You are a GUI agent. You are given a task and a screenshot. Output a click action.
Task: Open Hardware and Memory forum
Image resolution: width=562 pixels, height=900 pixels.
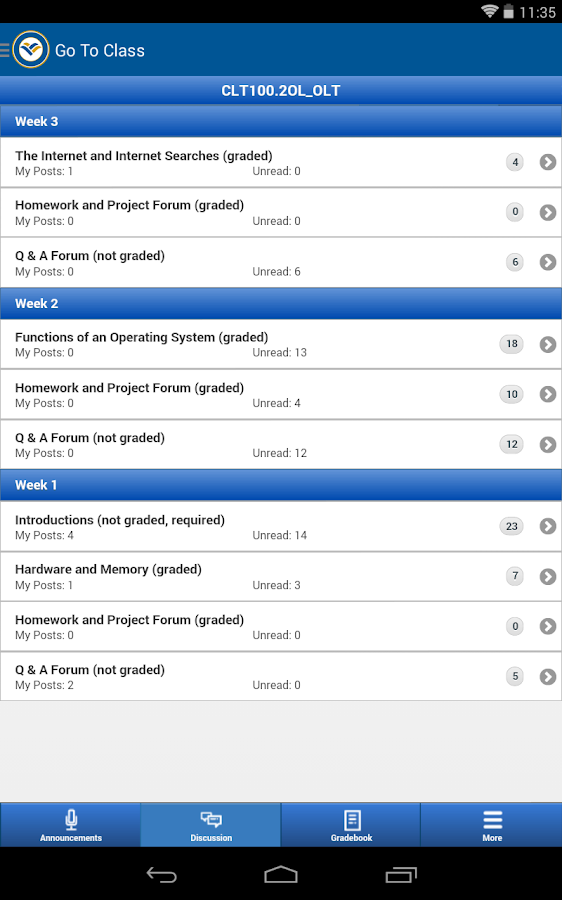[281, 576]
